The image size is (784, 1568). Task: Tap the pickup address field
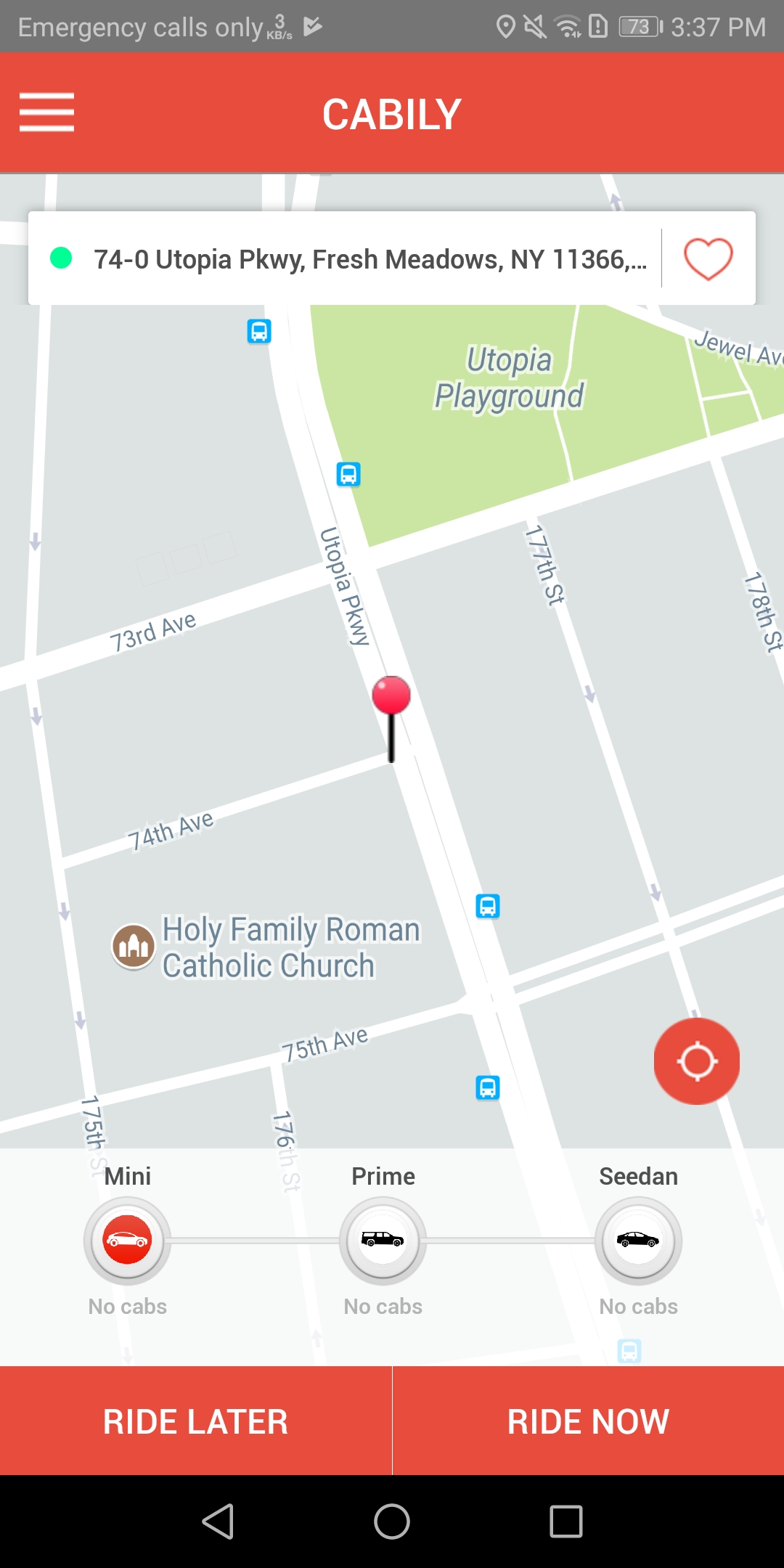(369, 259)
